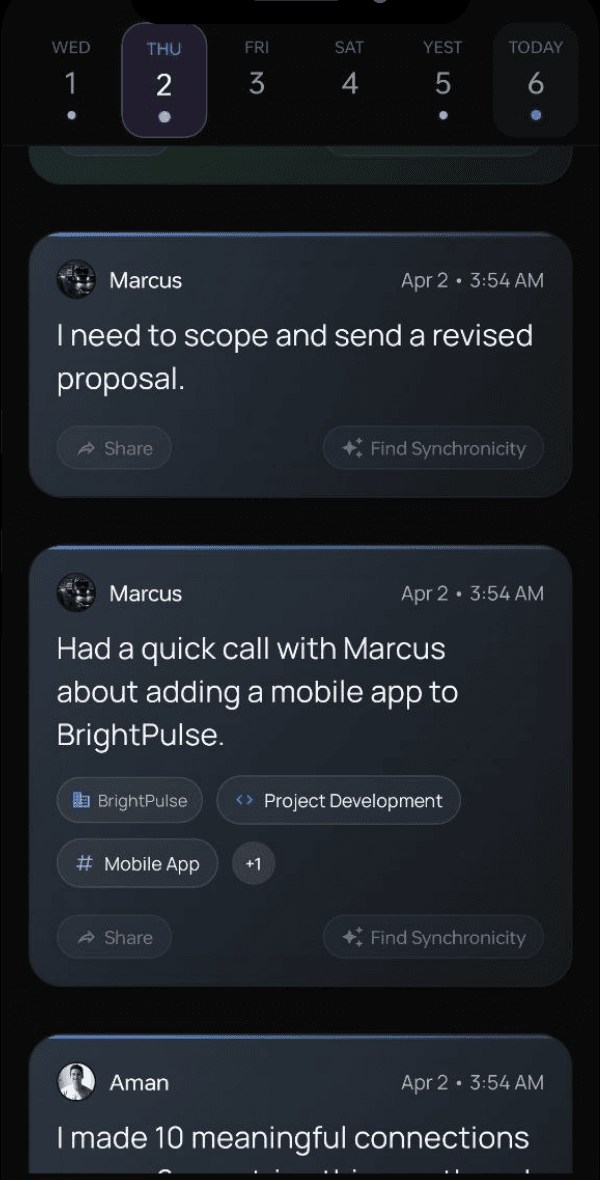Open the BrightPulse company chip
This screenshot has height=1180, width=600.
[129, 801]
